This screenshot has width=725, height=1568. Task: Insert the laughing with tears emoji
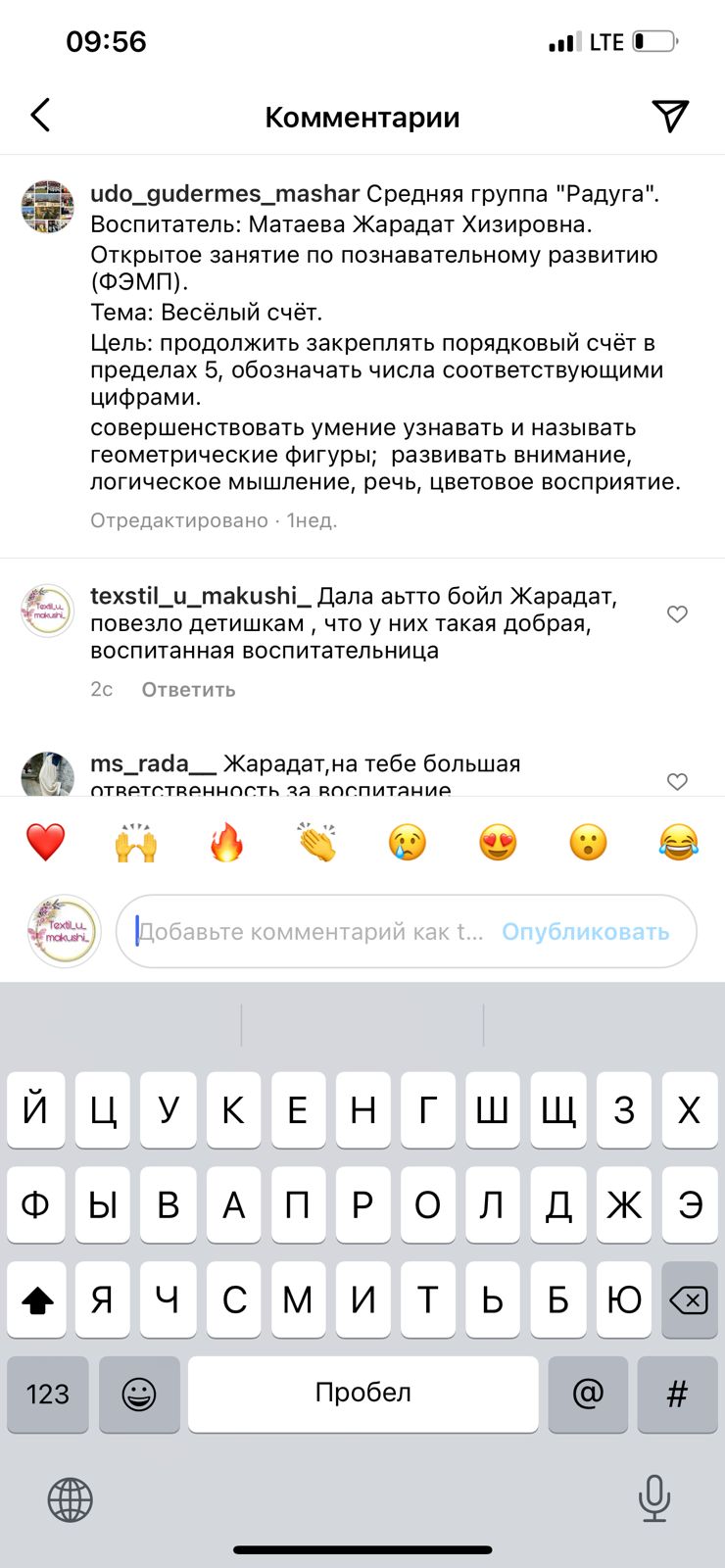(678, 842)
